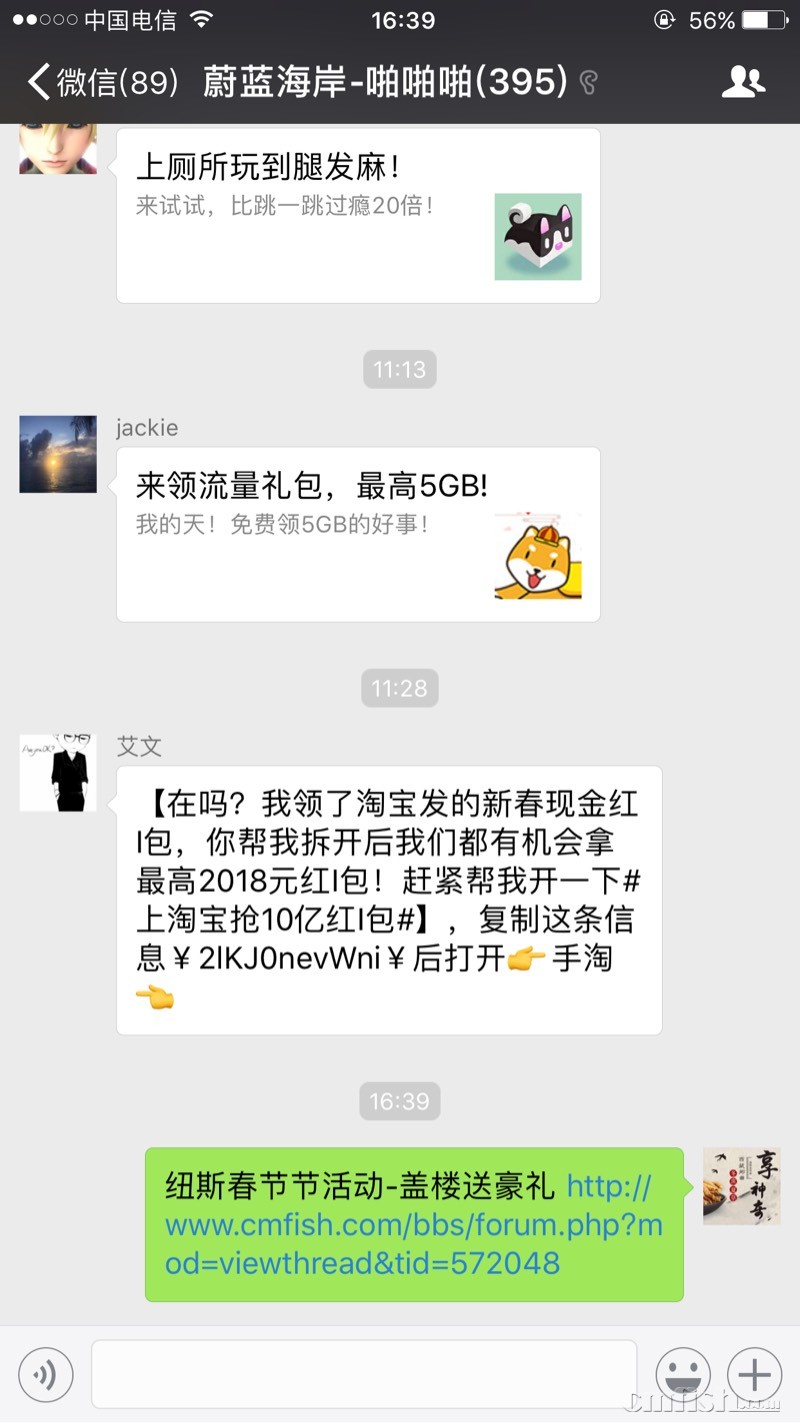This screenshot has height=1423, width=800.
Task: View jackie's profile avatar
Action: 58,454
